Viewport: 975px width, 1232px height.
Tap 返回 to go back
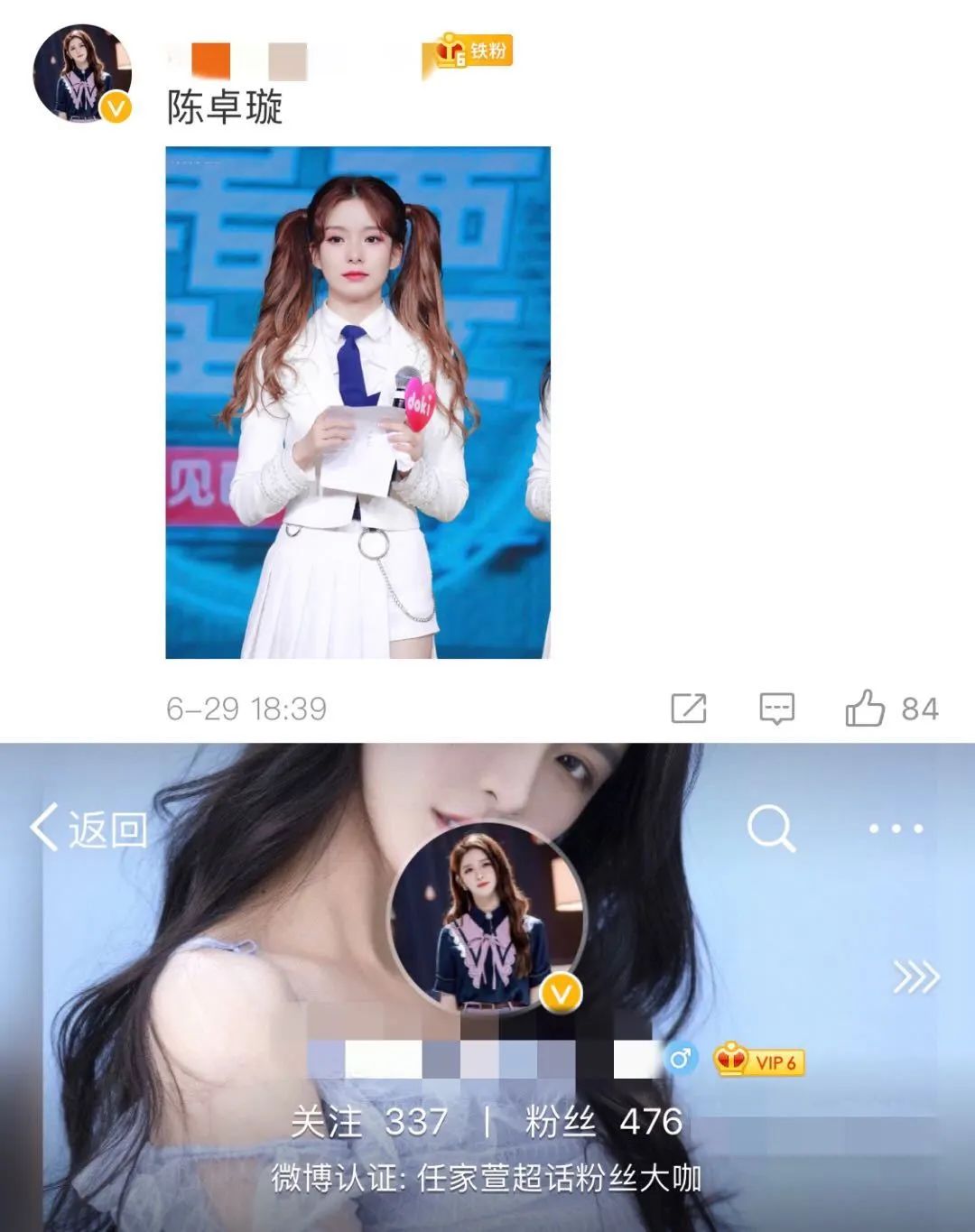(x=89, y=829)
